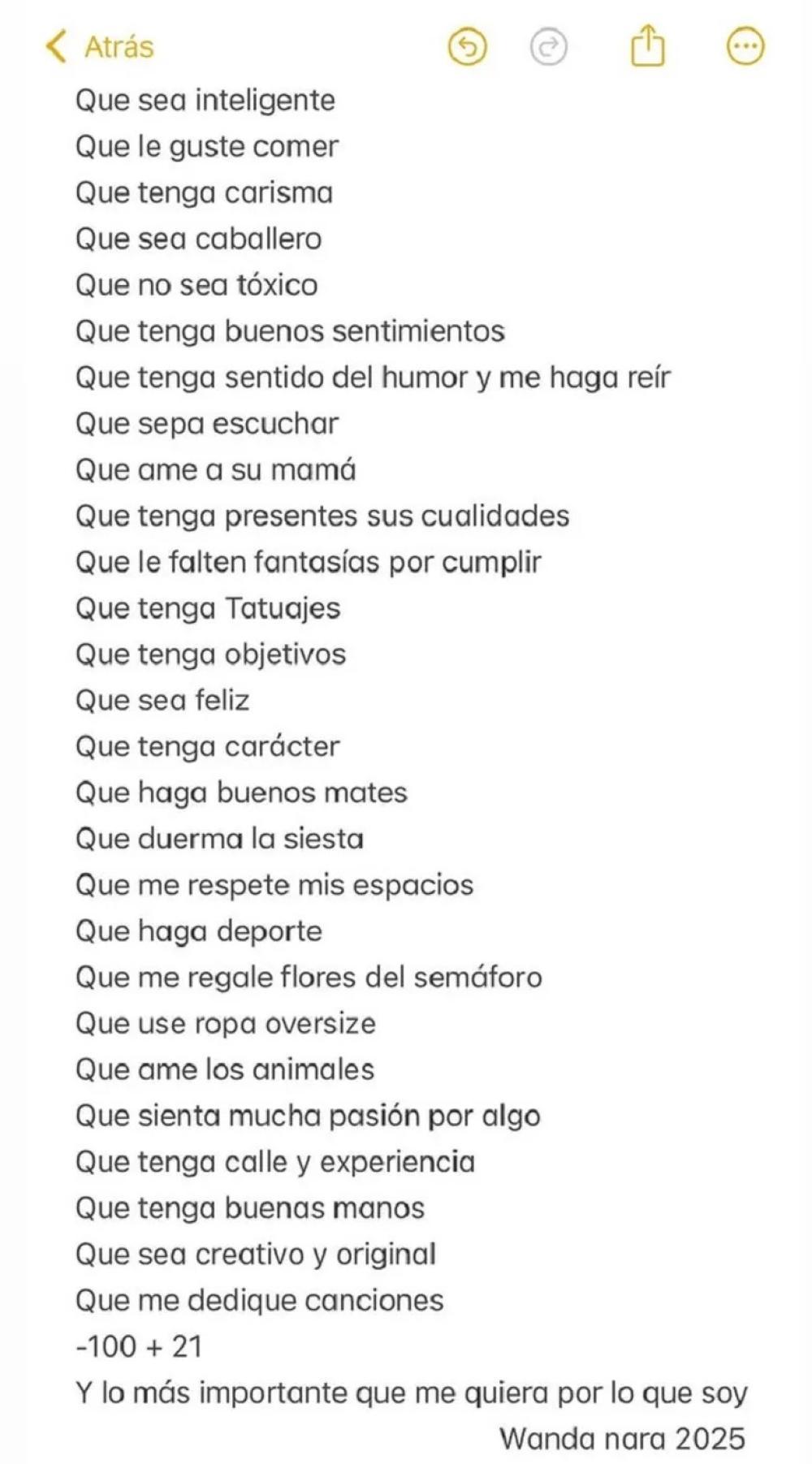
Task: Share this note
Action: 647,45
